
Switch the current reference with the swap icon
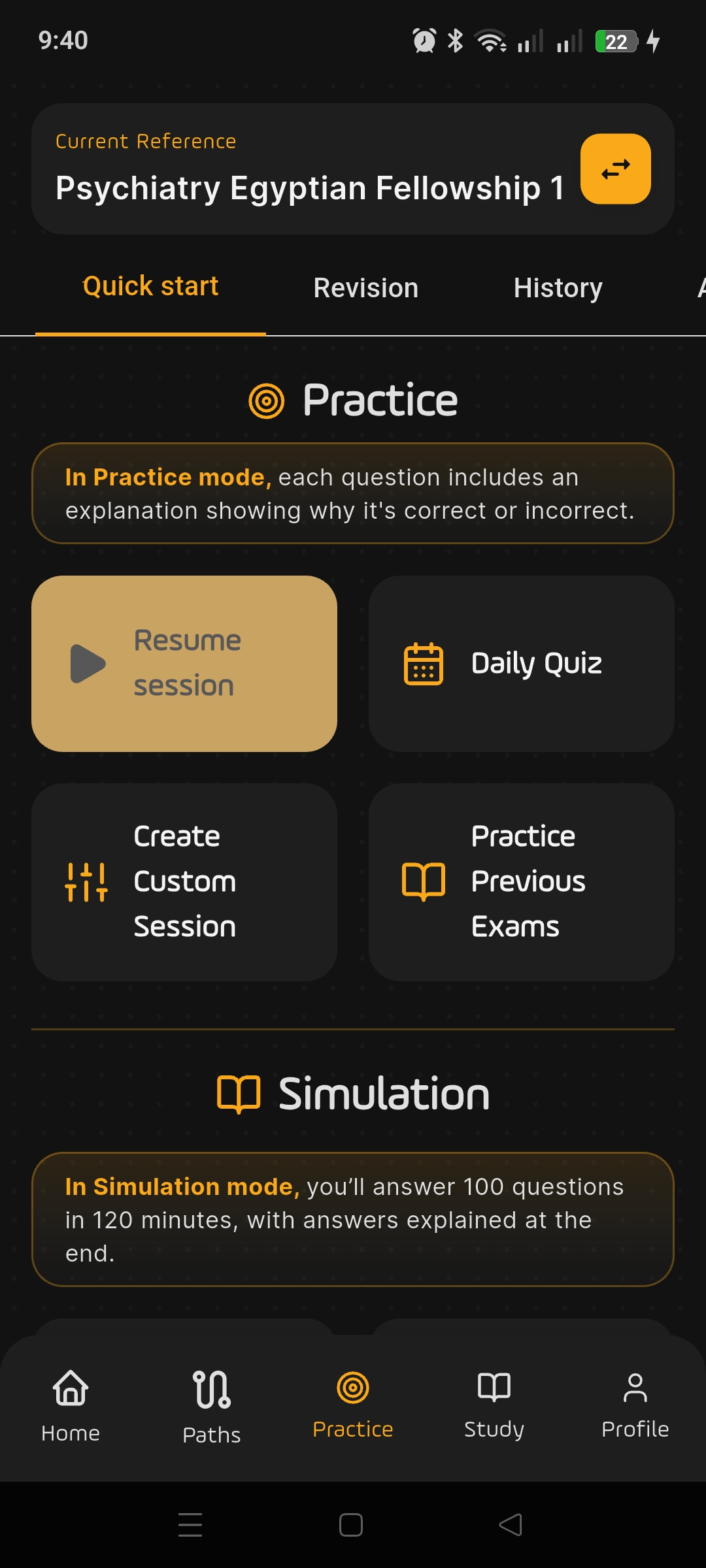click(615, 169)
